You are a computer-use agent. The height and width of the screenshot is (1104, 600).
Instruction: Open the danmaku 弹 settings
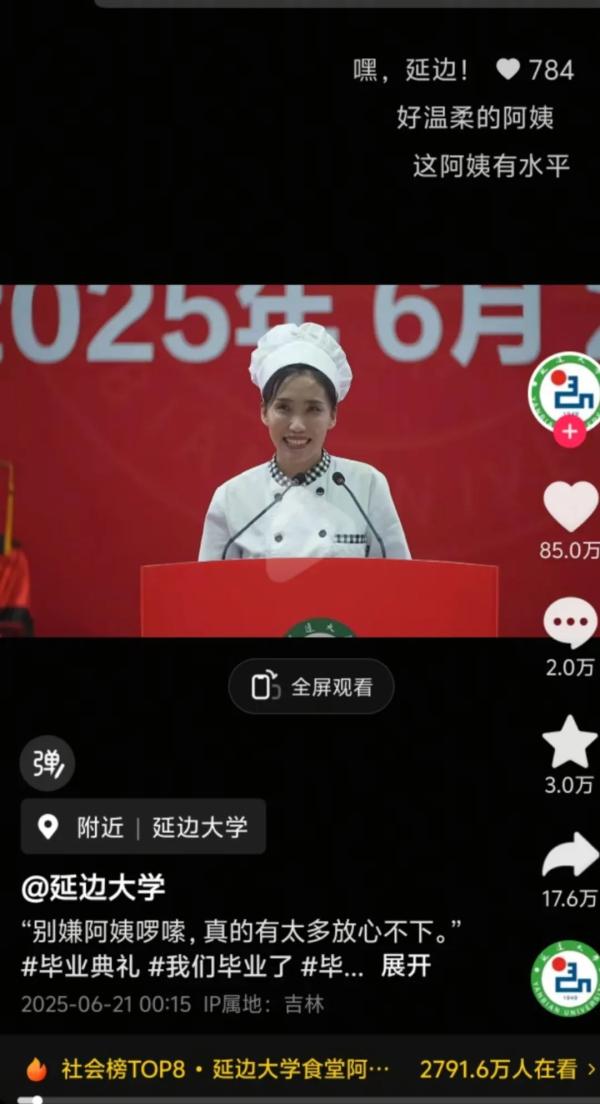[47, 764]
